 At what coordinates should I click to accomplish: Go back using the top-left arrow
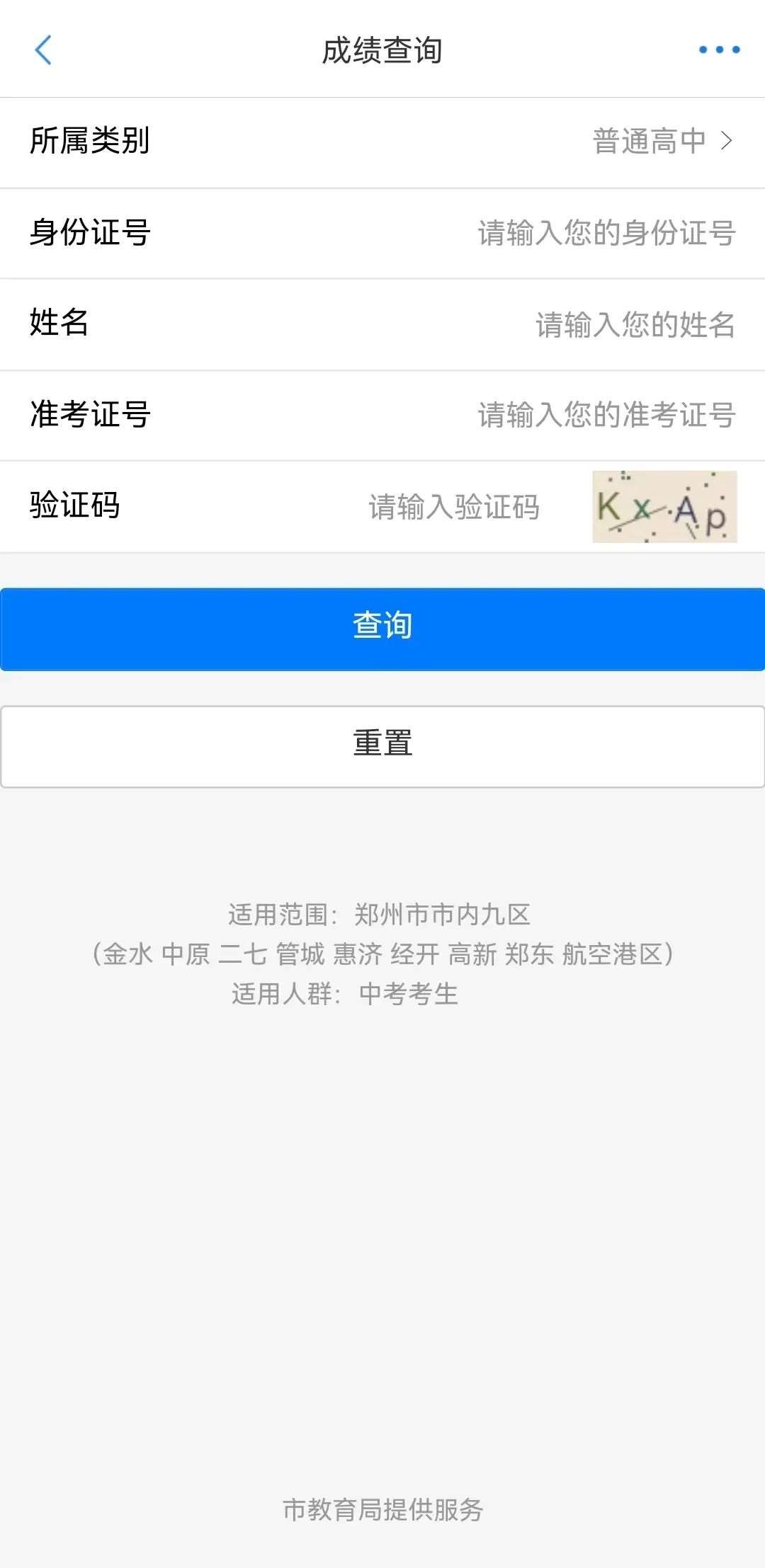tap(43, 50)
